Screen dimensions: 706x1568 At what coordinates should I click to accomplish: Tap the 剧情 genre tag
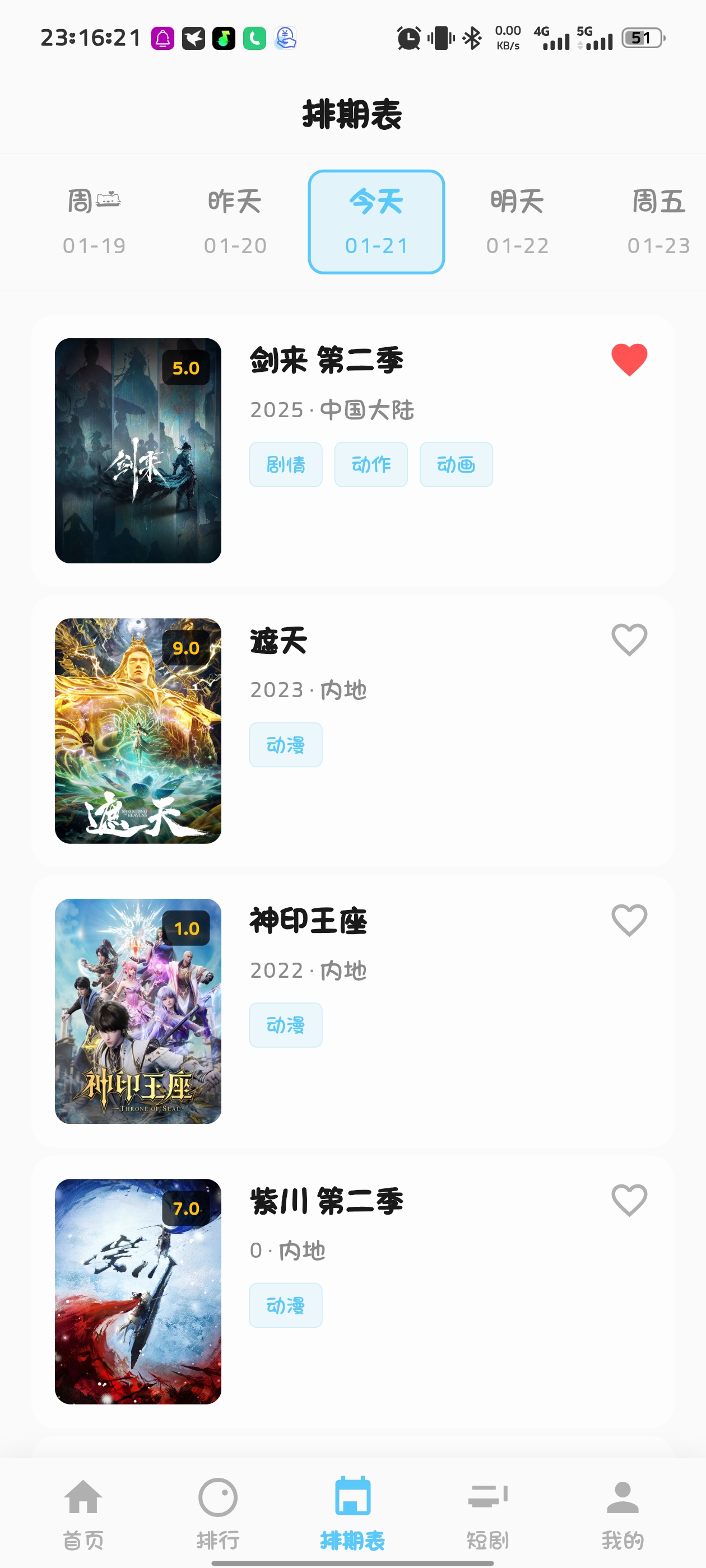(x=285, y=464)
